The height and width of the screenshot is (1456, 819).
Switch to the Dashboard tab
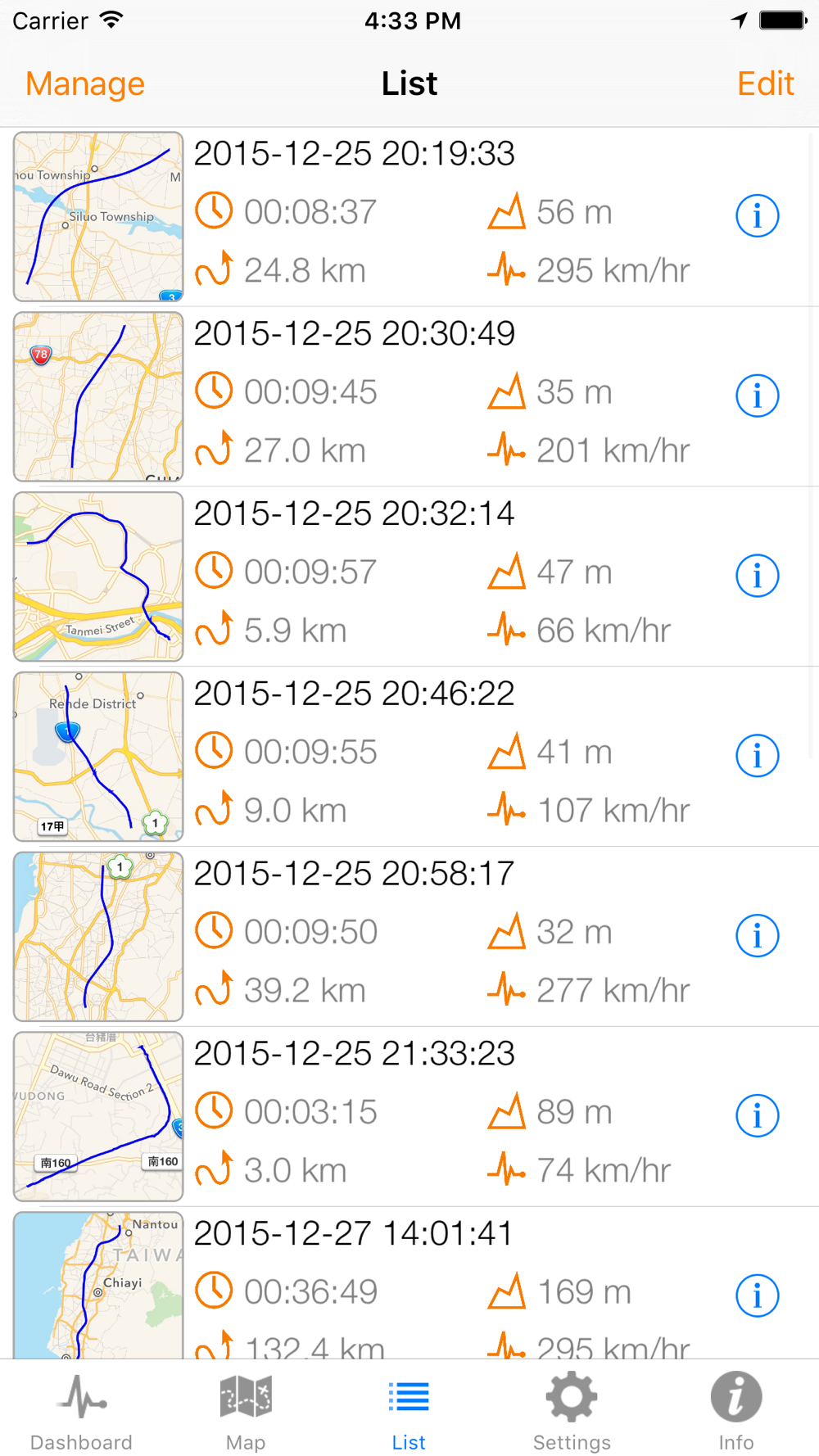point(81,1412)
